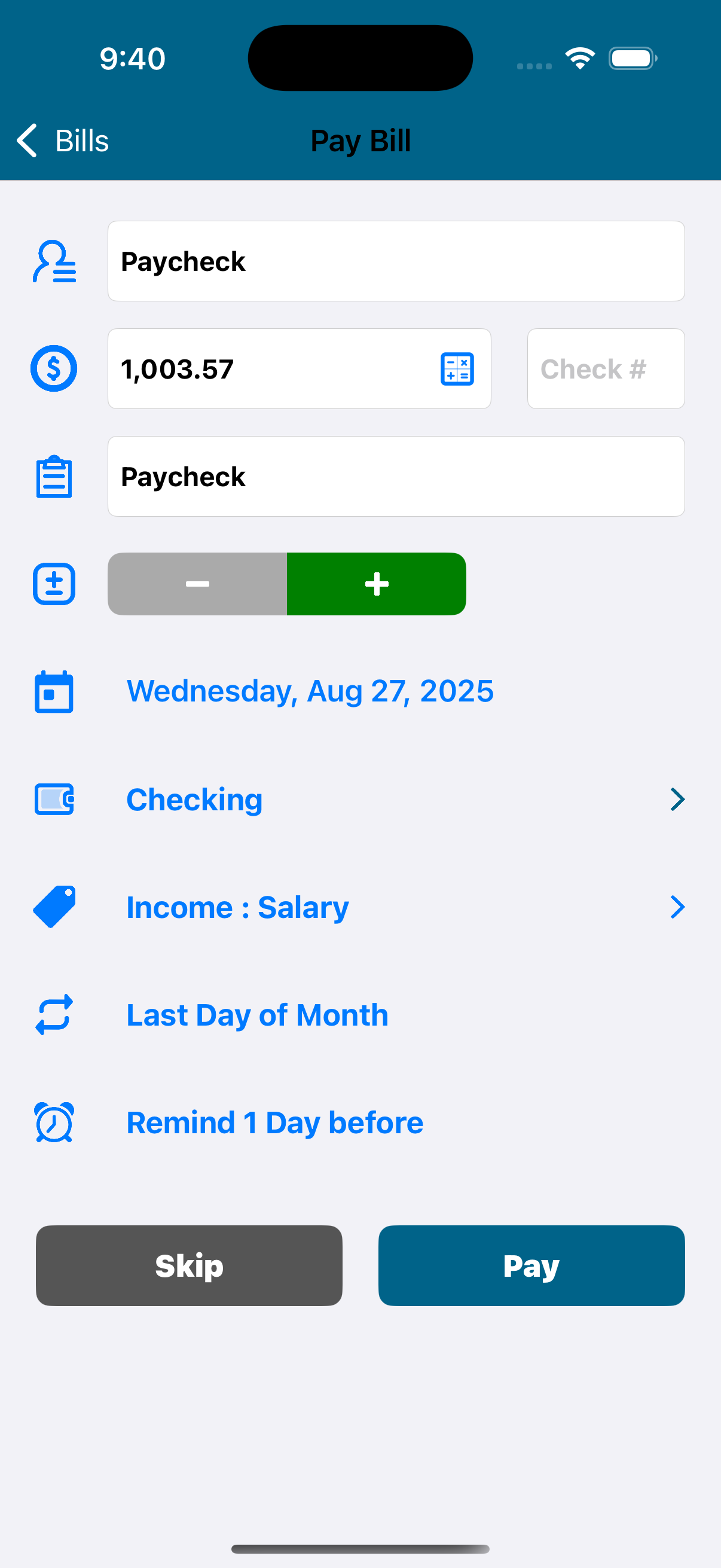Click the account wallet icon
Image resolution: width=721 pixels, height=1568 pixels.
click(54, 799)
